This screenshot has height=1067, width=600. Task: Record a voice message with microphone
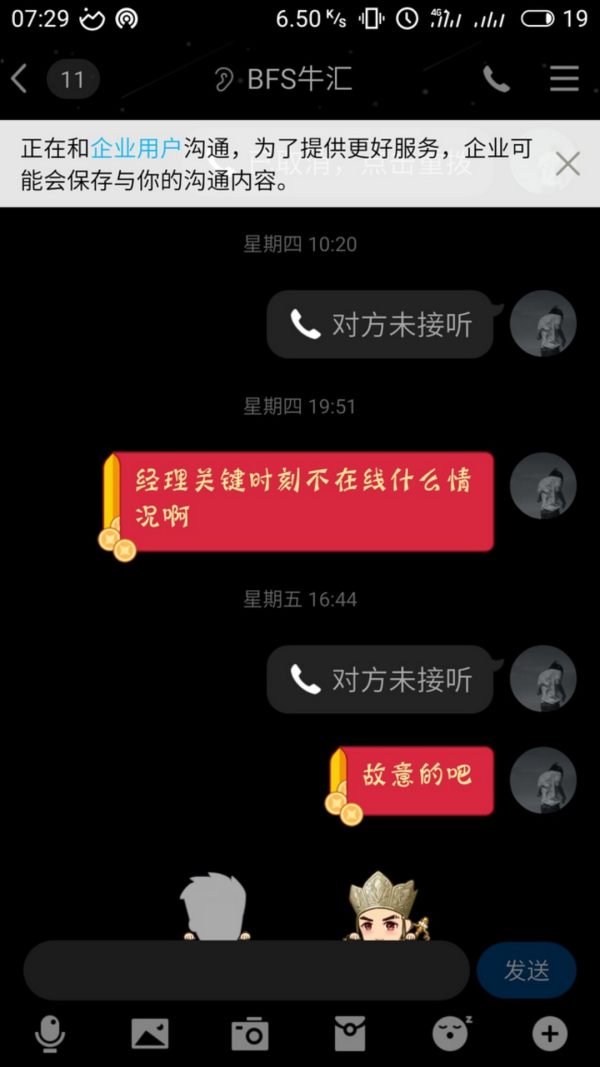click(x=49, y=1033)
